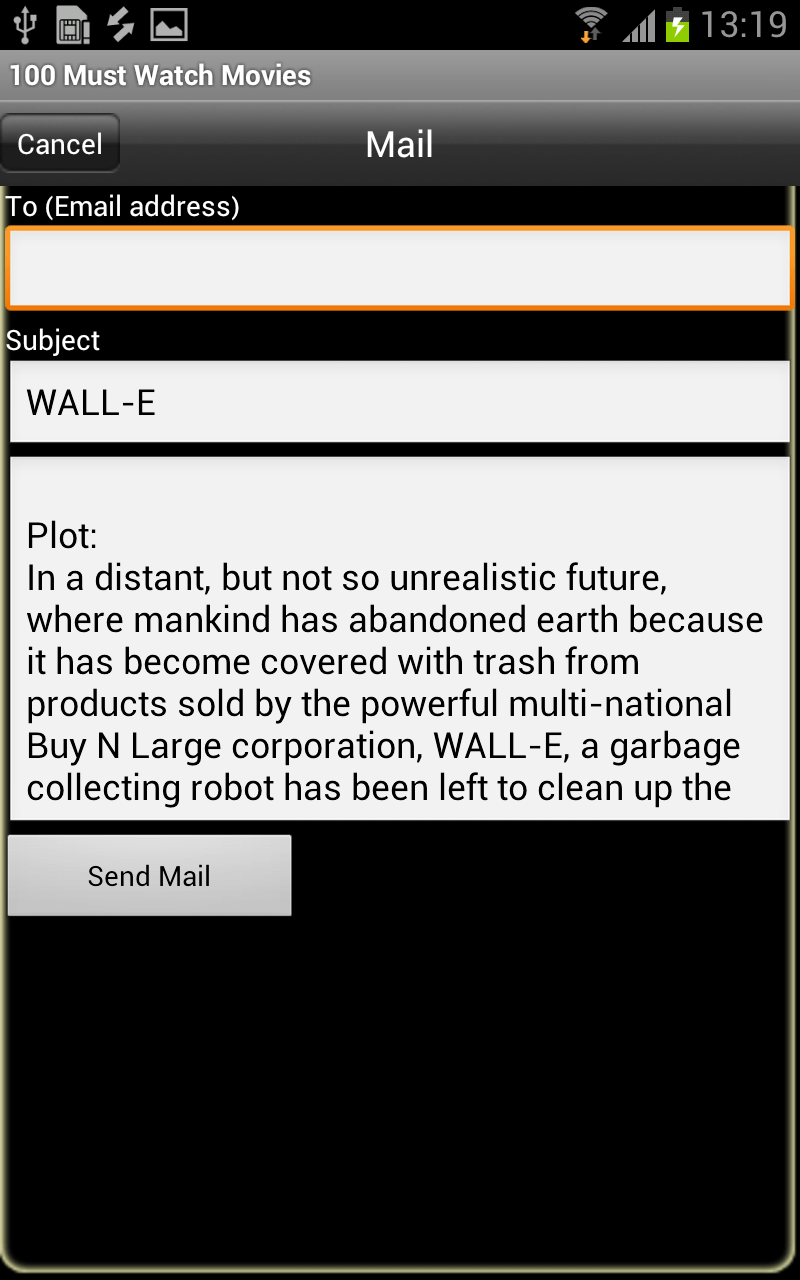Cancel the mail composition
Image resolution: width=800 pixels, height=1280 pixels.
60,144
